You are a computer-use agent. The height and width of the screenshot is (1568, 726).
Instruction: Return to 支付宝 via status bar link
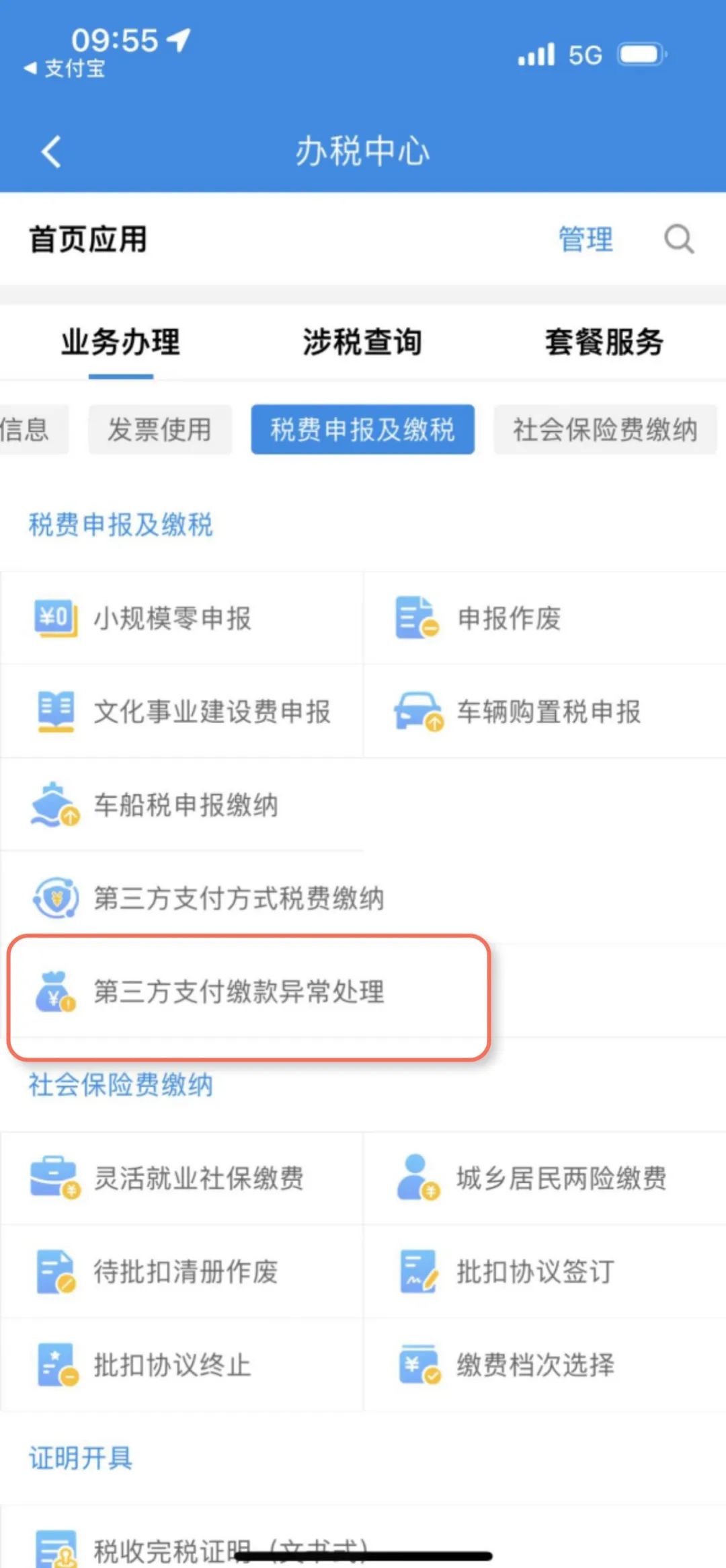pos(65,68)
